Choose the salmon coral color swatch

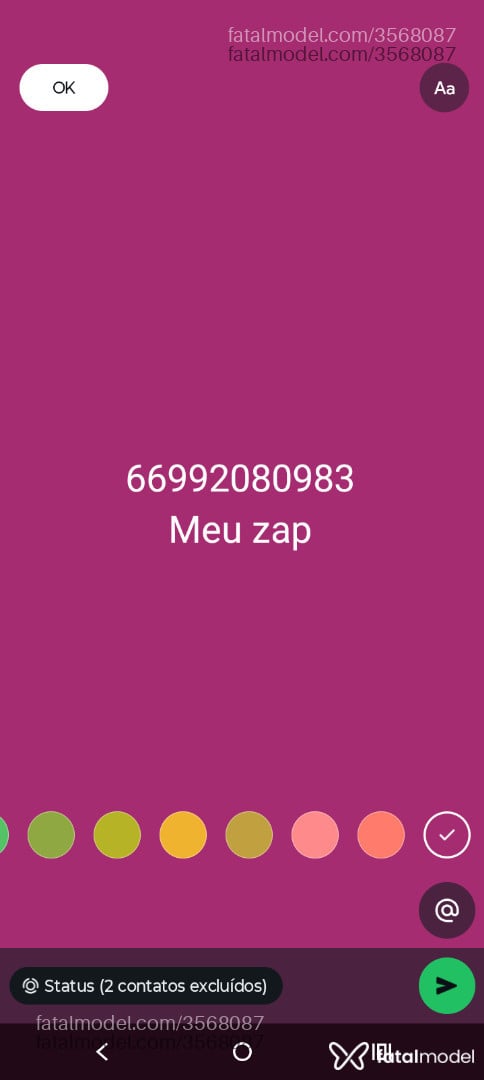tap(381, 835)
